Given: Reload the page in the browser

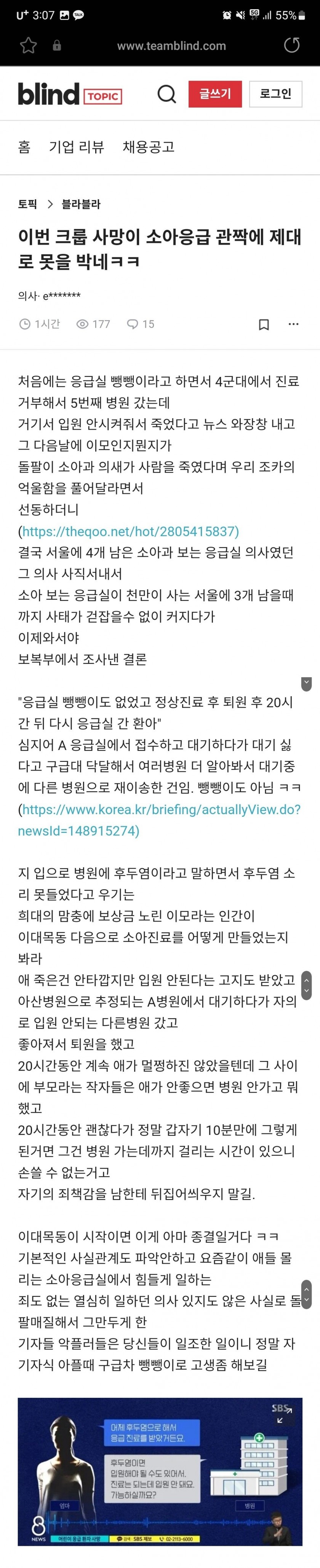Looking at the screenshot, I should point(292,45).
